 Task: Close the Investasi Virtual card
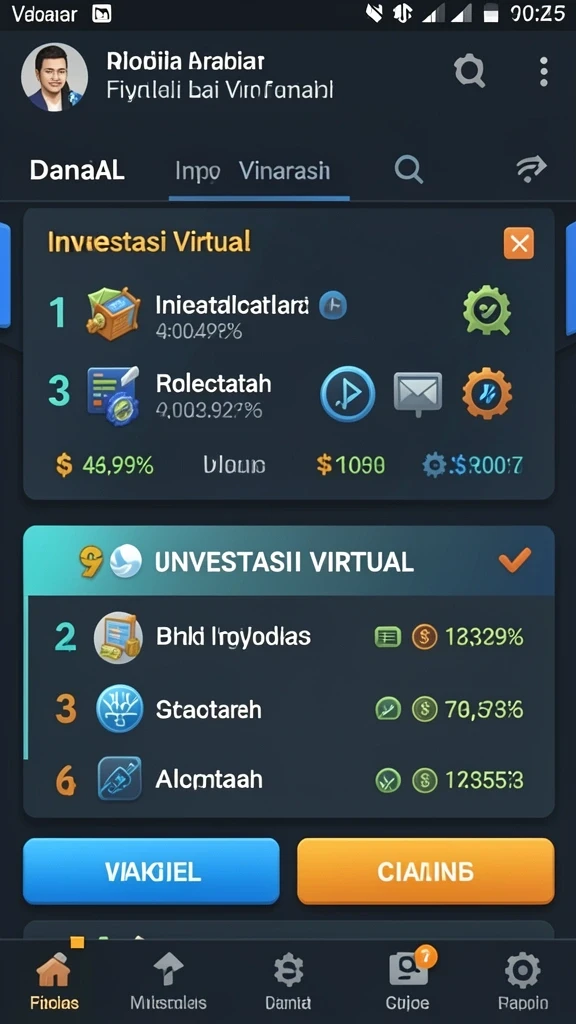(x=519, y=244)
